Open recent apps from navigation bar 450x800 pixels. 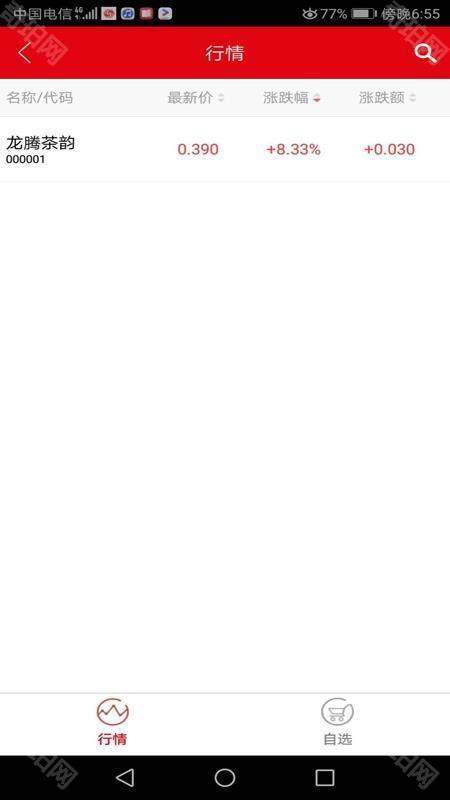pyautogui.click(x=324, y=778)
